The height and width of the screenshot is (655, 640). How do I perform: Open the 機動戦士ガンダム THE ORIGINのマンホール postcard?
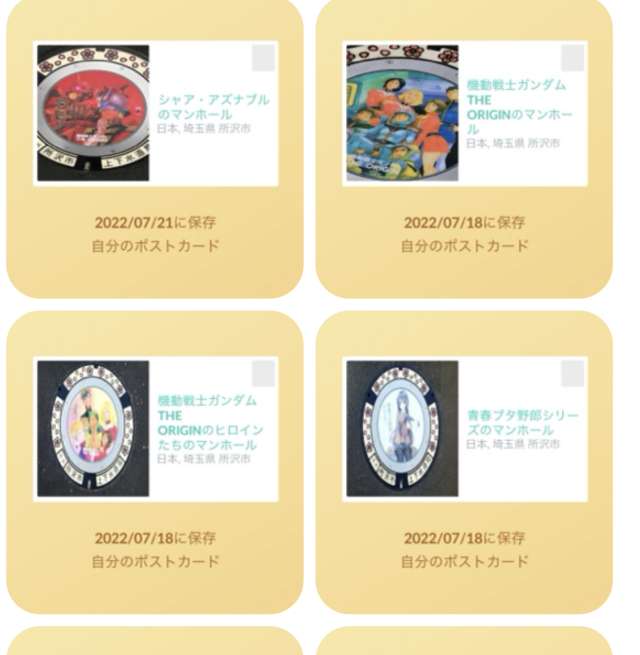pos(464,113)
